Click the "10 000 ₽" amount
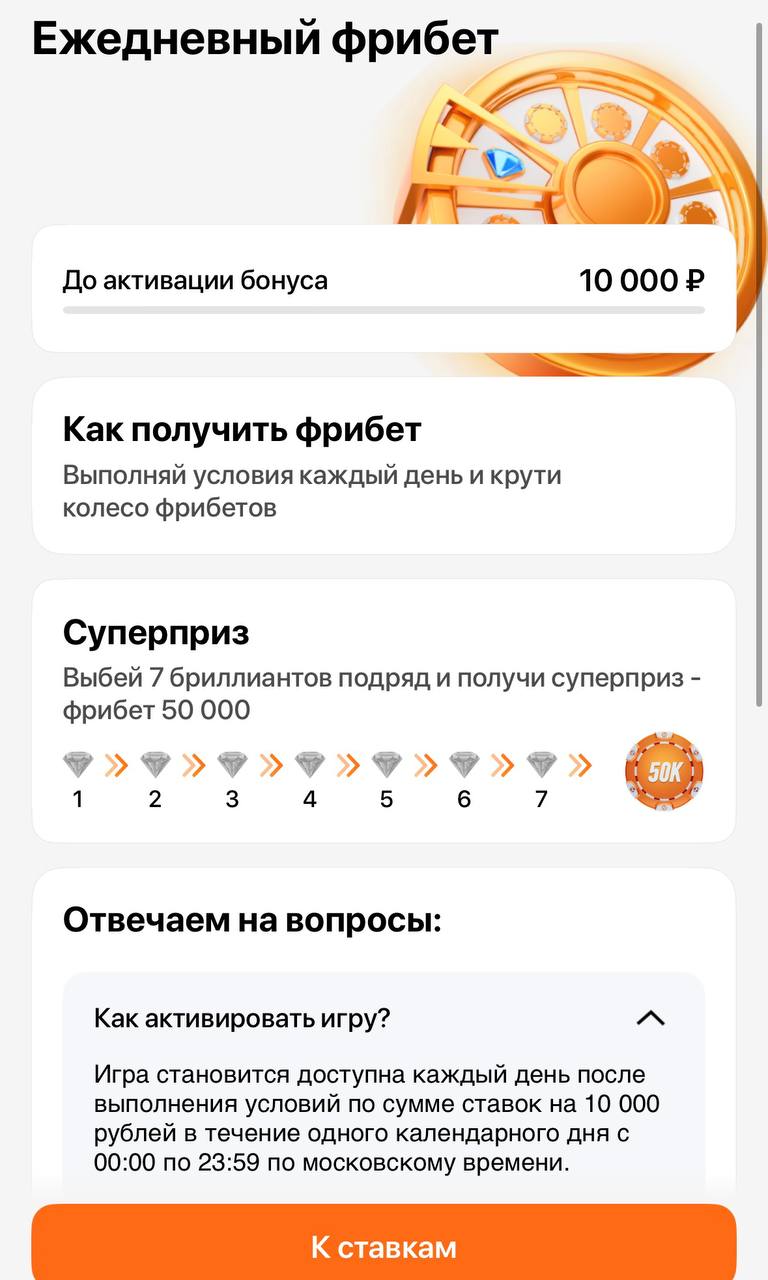Screen dimensions: 768x1280 643,281
